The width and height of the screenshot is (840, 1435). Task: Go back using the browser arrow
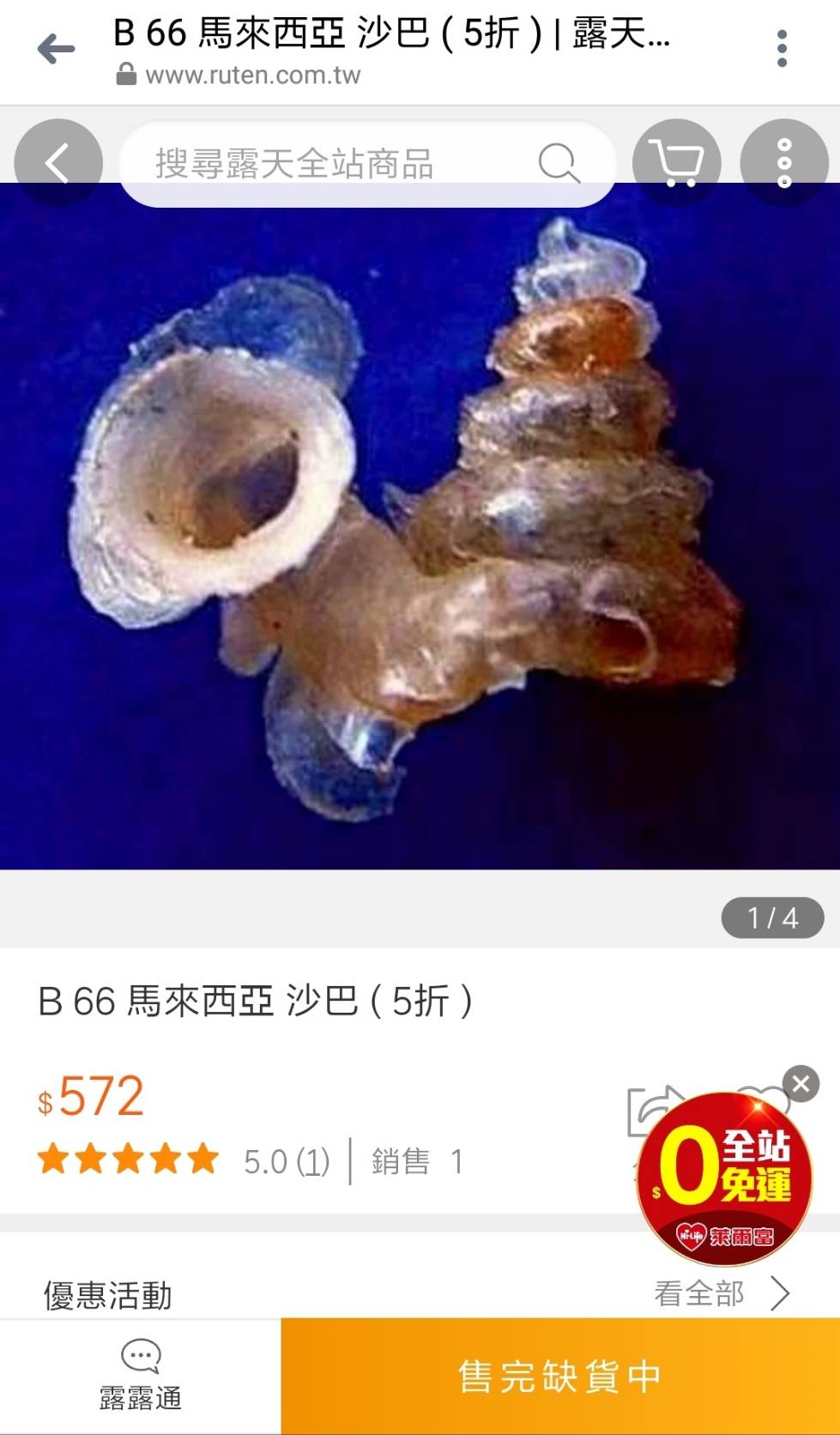pyautogui.click(x=57, y=49)
